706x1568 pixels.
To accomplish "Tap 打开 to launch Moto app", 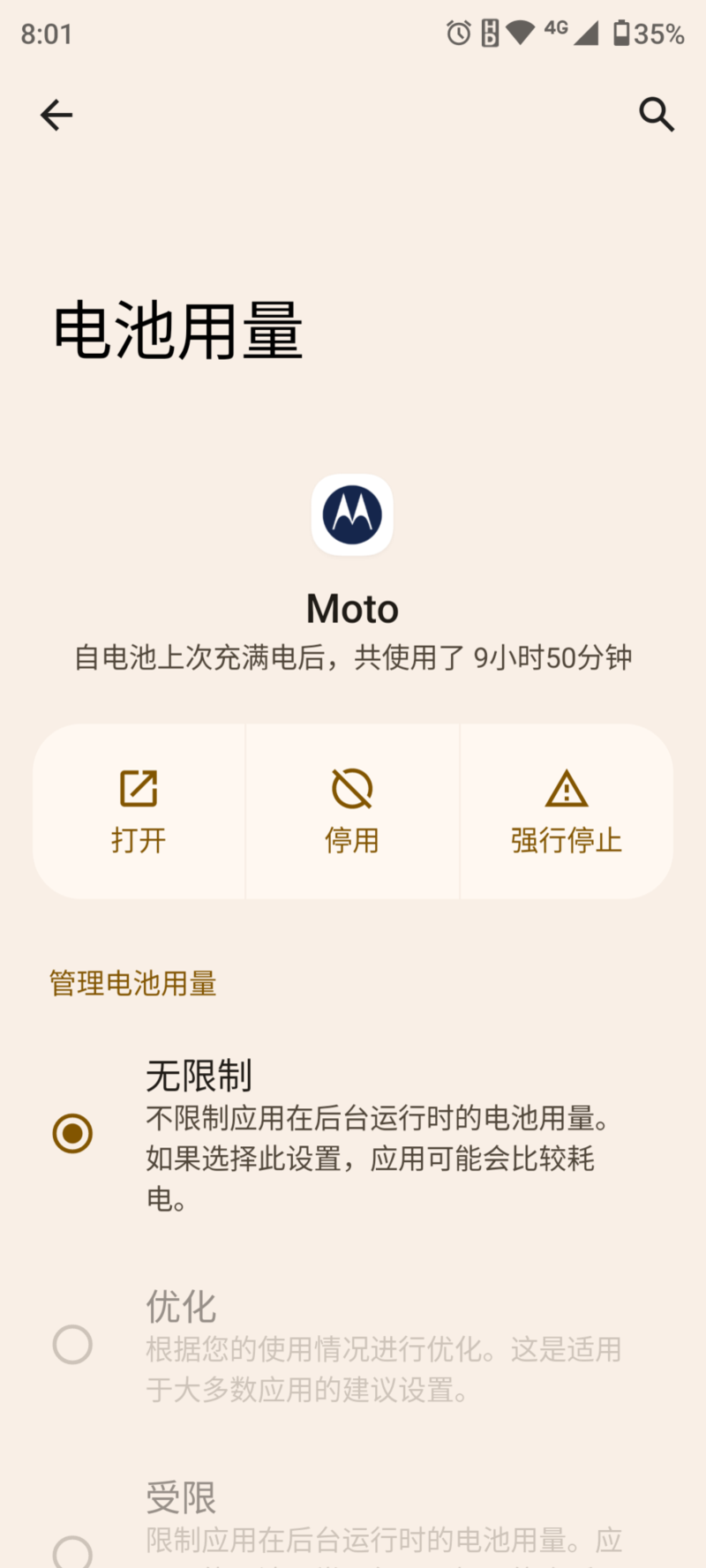I will [139, 812].
